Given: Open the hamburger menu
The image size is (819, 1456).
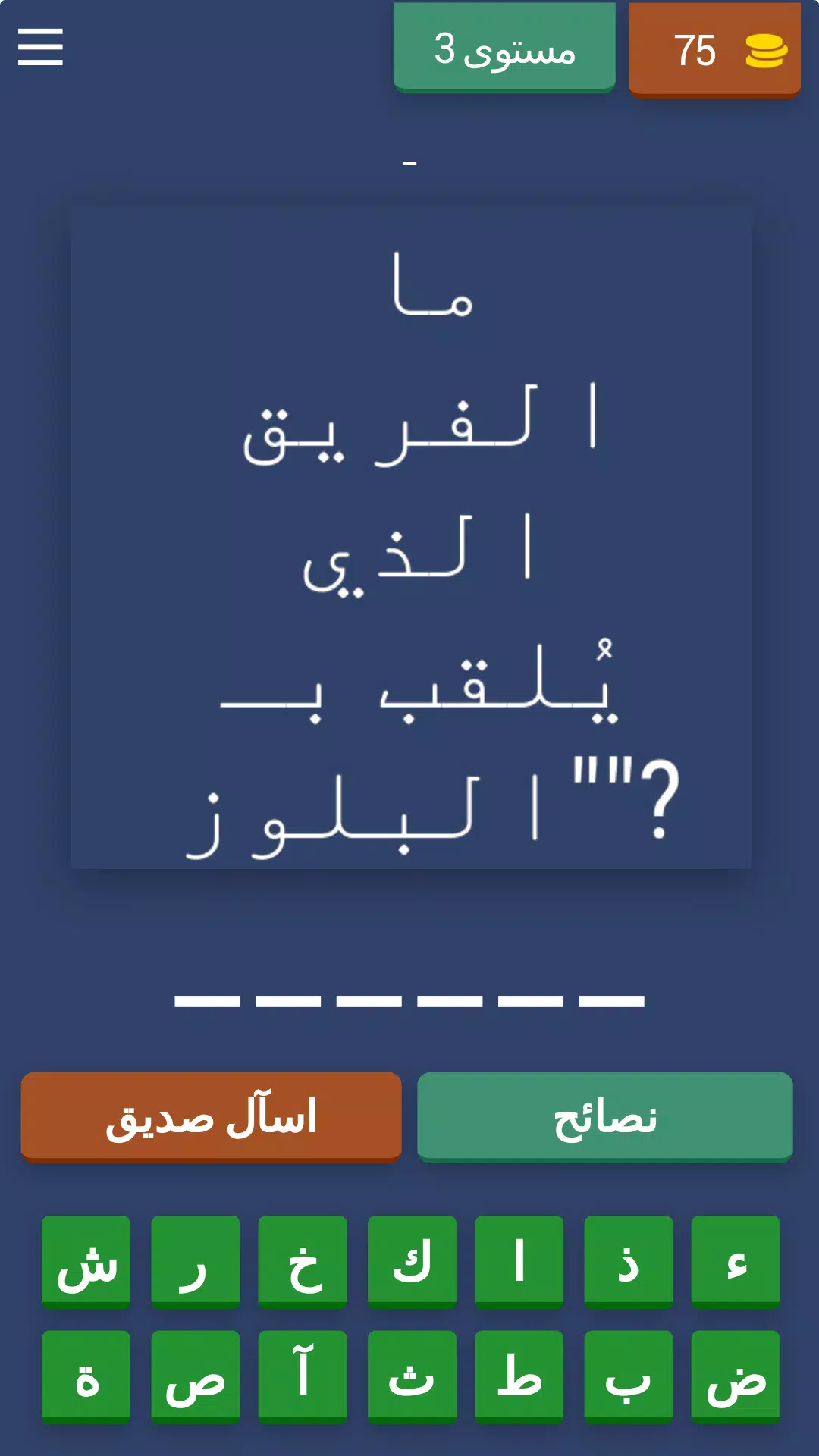Looking at the screenshot, I should click(40, 47).
